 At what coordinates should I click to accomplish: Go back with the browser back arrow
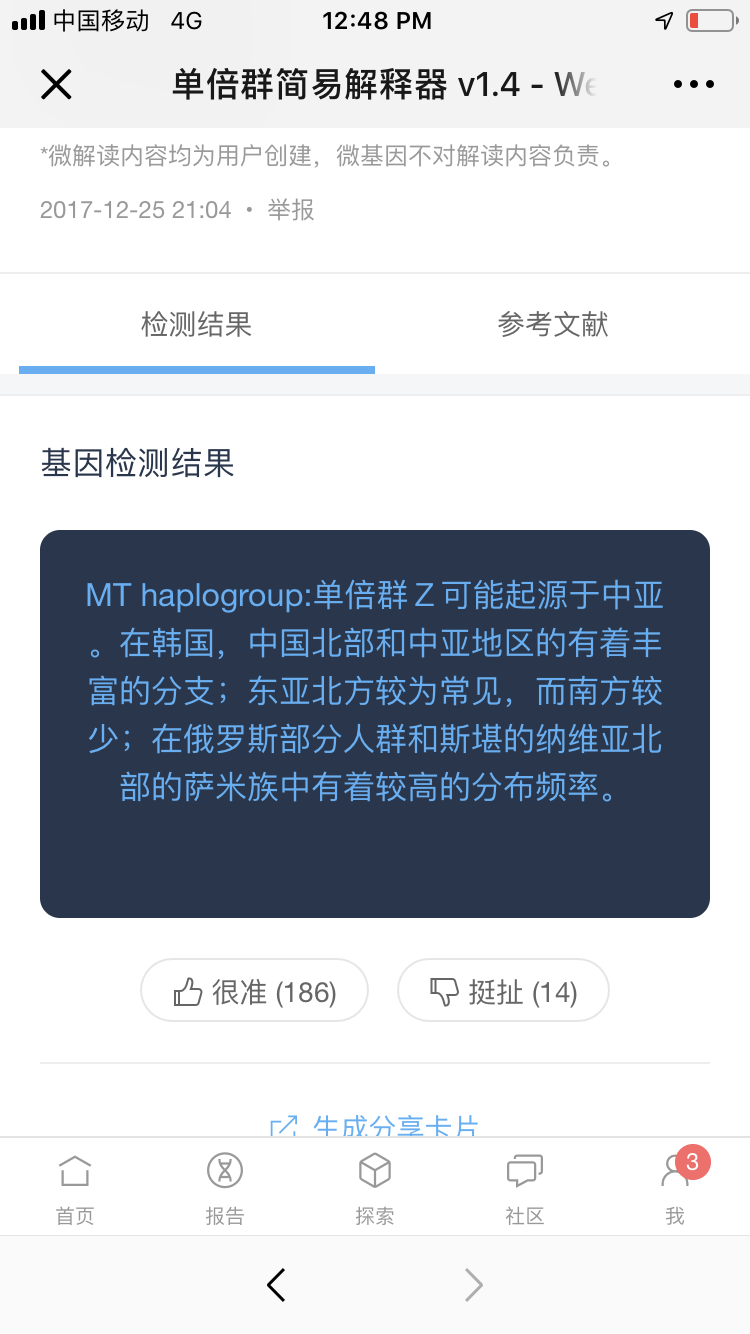coord(277,1285)
